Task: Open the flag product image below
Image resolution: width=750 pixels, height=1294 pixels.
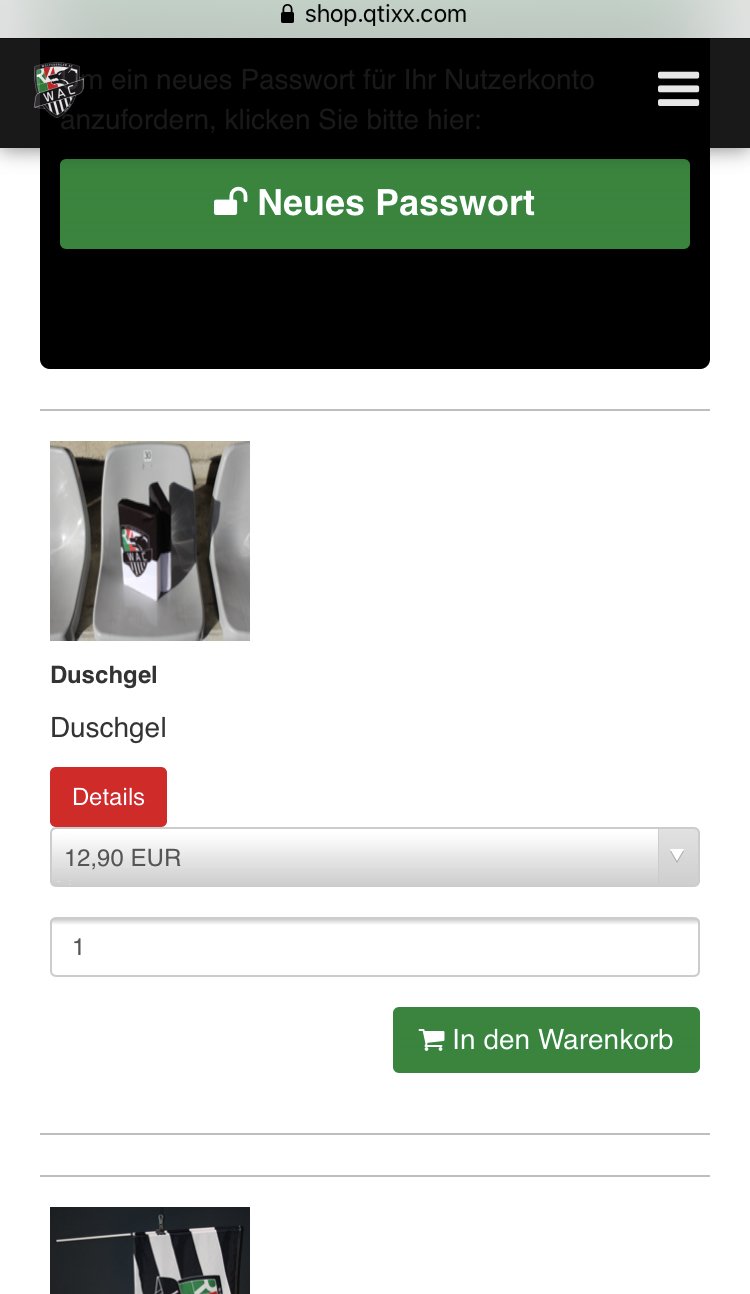Action: tap(150, 1250)
